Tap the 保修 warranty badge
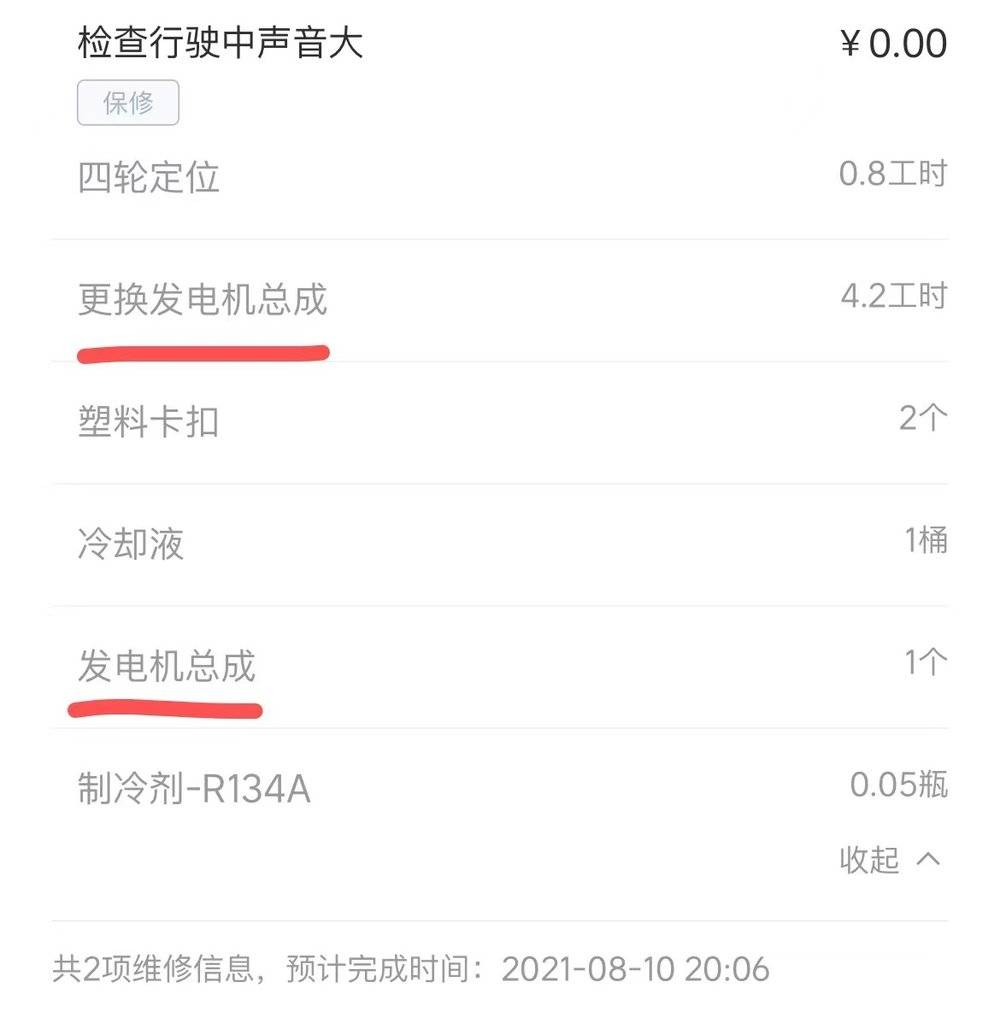Image resolution: width=1000 pixels, height=1035 pixels. [x=128, y=103]
